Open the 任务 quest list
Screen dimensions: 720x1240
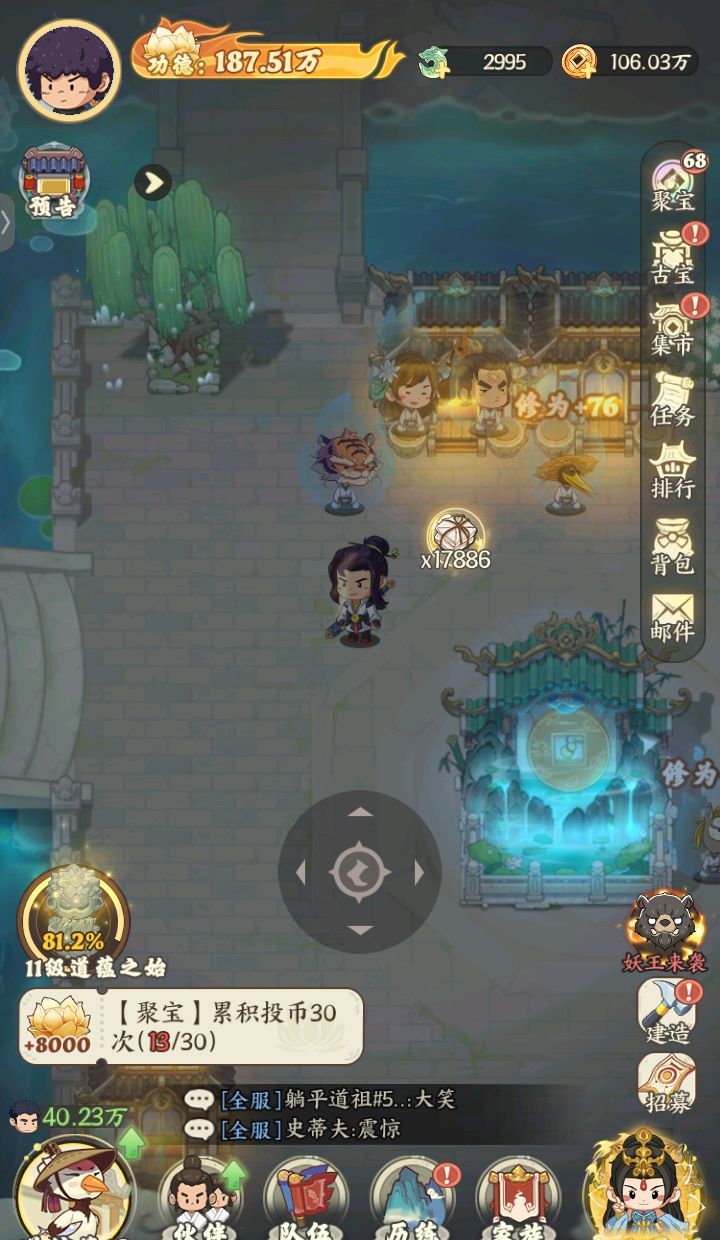[x=673, y=400]
